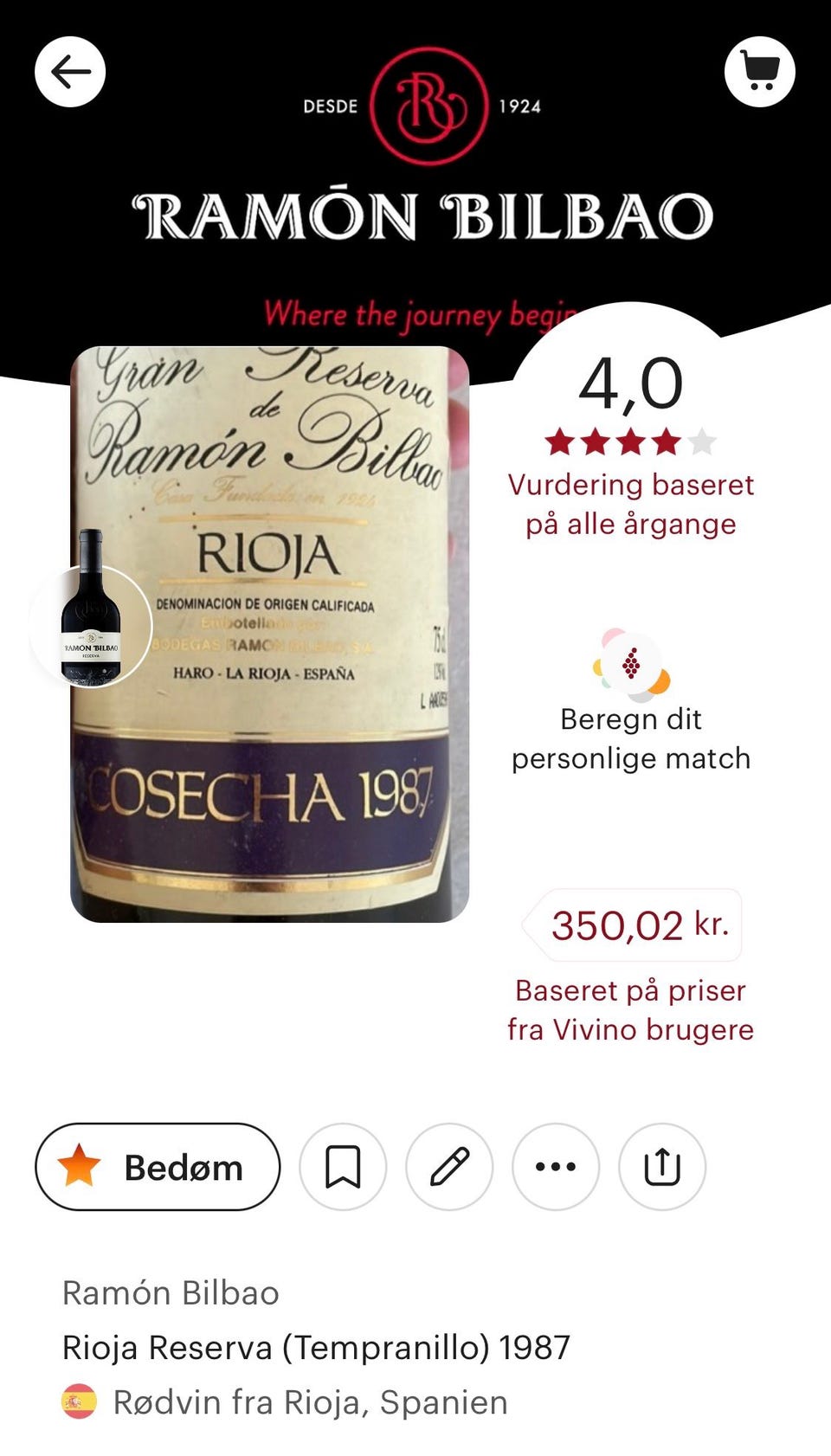Bookmark this wine to wishlist

343,1167
